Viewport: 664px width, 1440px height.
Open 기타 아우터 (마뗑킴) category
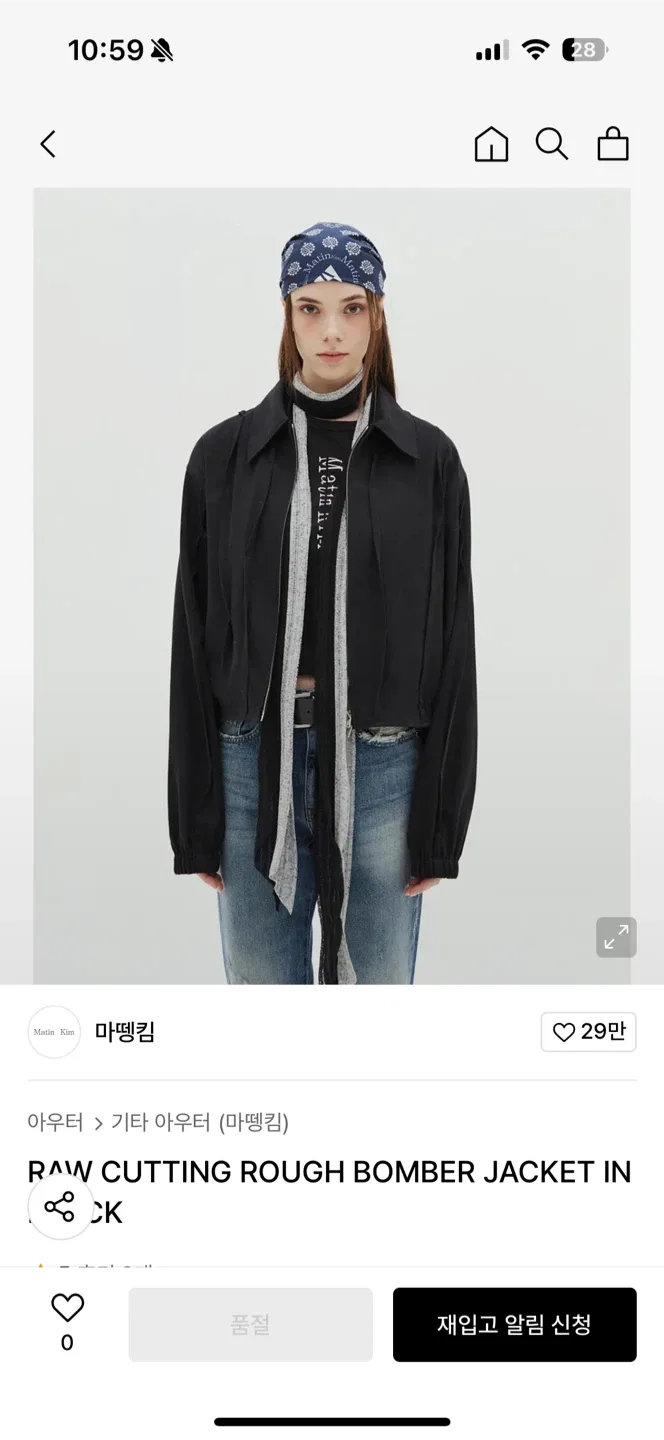coord(199,1122)
